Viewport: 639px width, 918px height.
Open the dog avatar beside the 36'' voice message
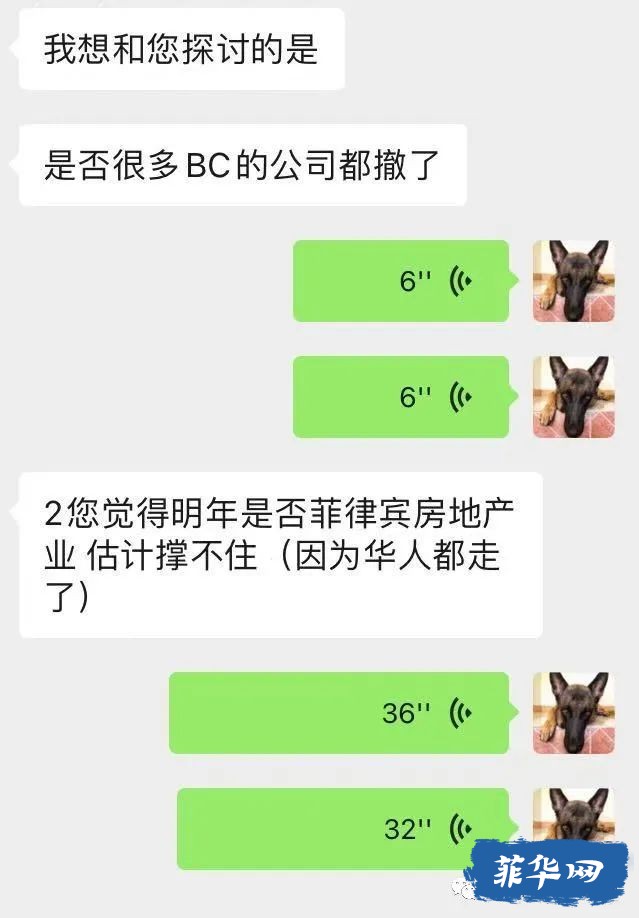tap(572, 713)
